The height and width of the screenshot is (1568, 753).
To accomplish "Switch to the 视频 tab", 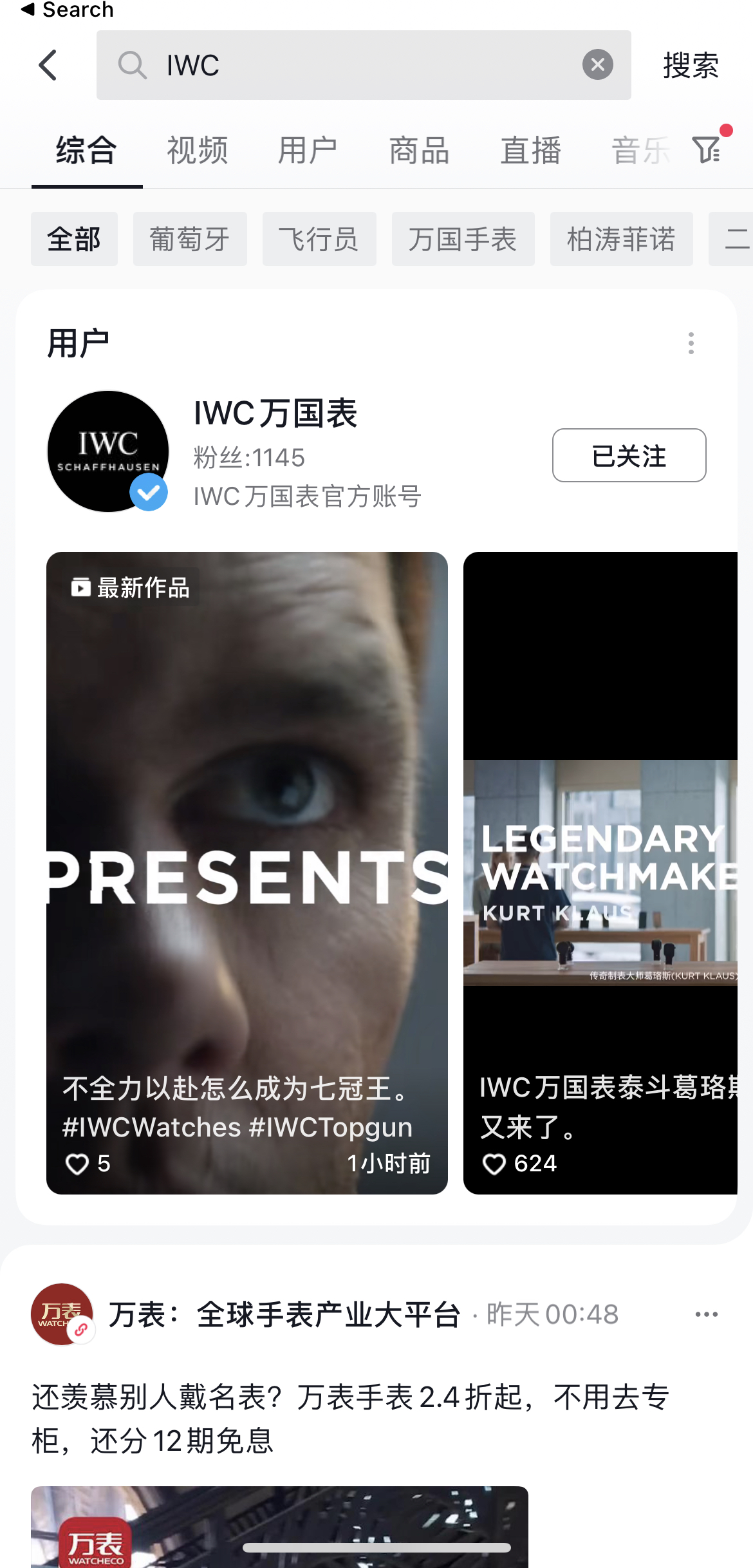I will (198, 151).
